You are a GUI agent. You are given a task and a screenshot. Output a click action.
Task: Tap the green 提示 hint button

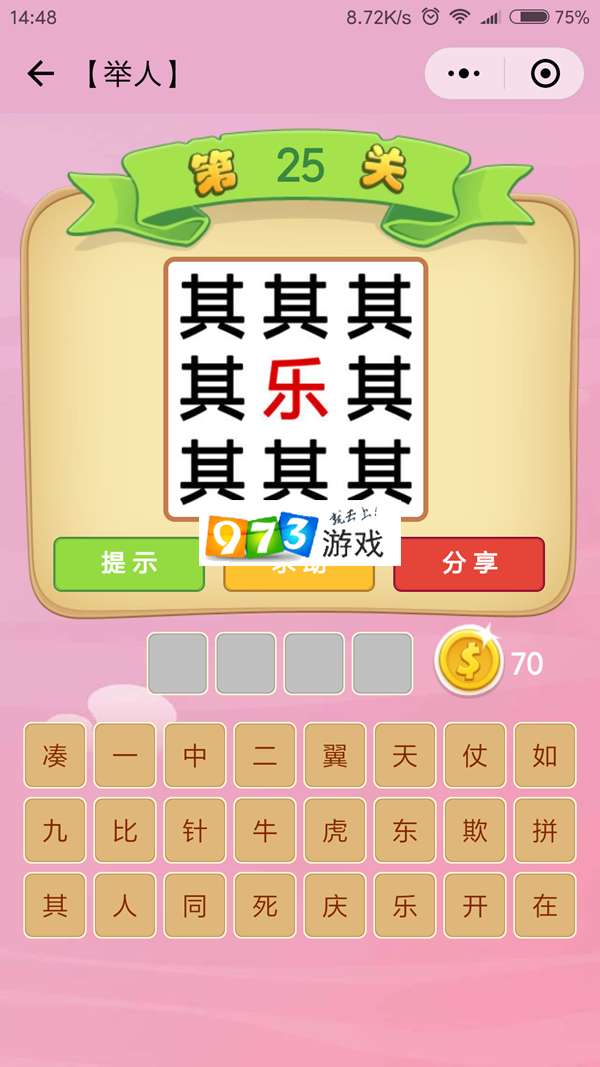[x=129, y=564]
